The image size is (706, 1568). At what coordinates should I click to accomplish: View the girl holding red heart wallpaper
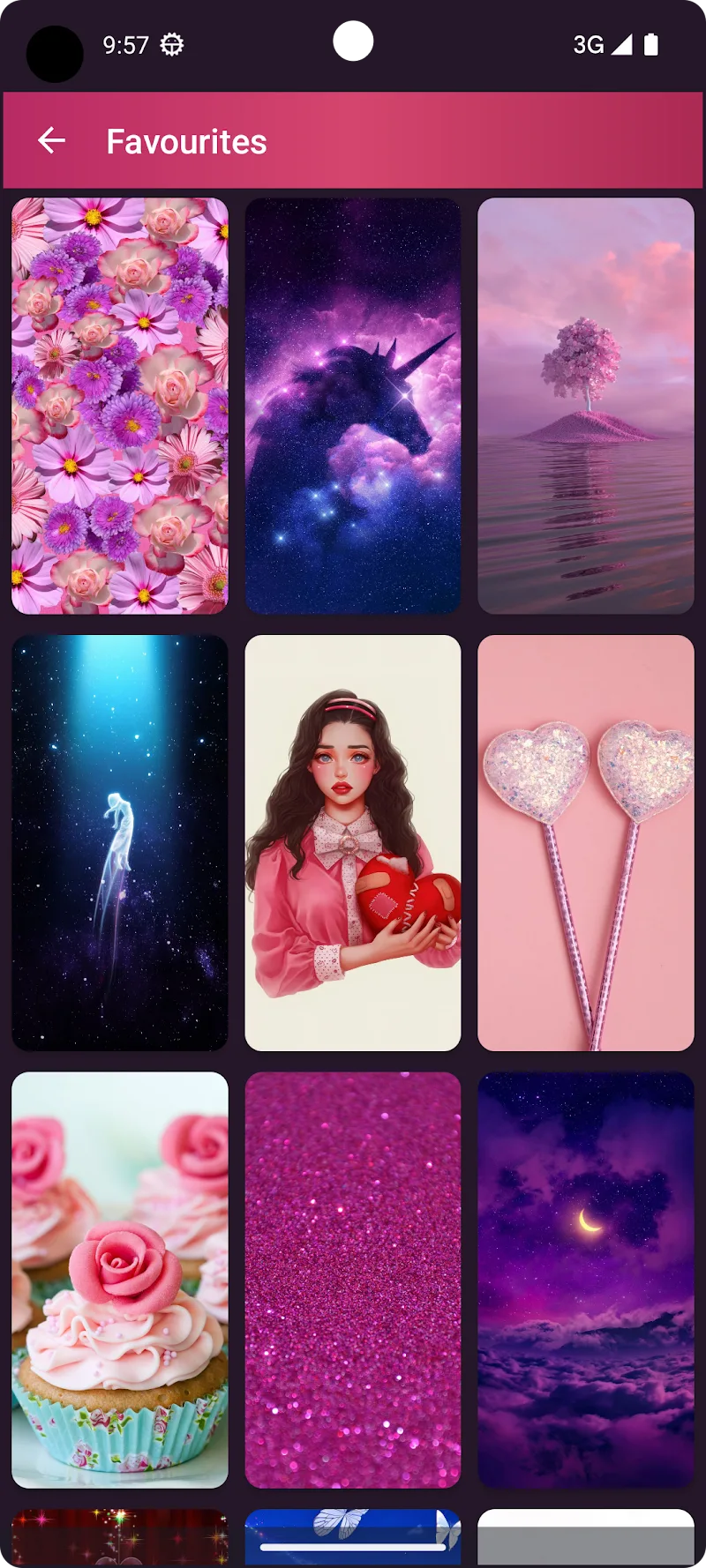(x=353, y=842)
